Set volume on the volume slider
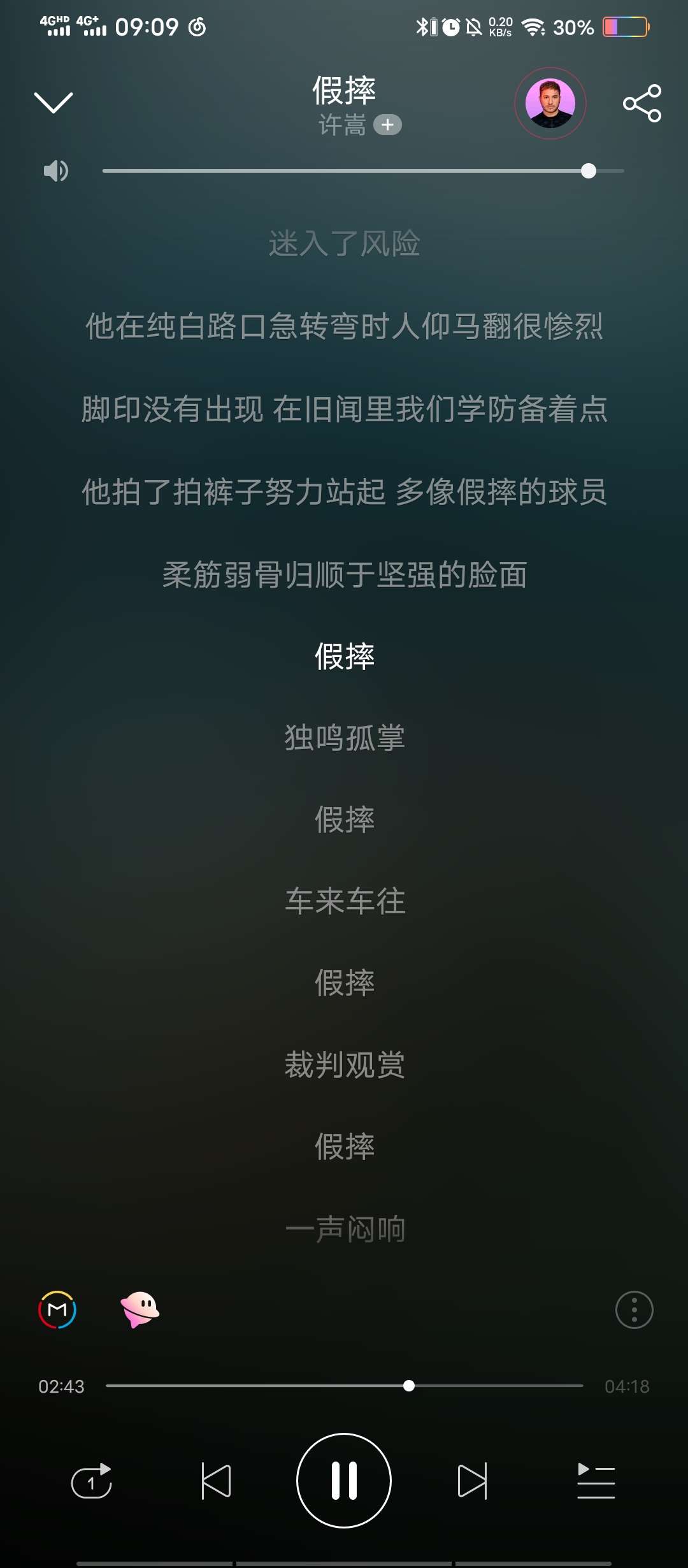 [x=363, y=171]
